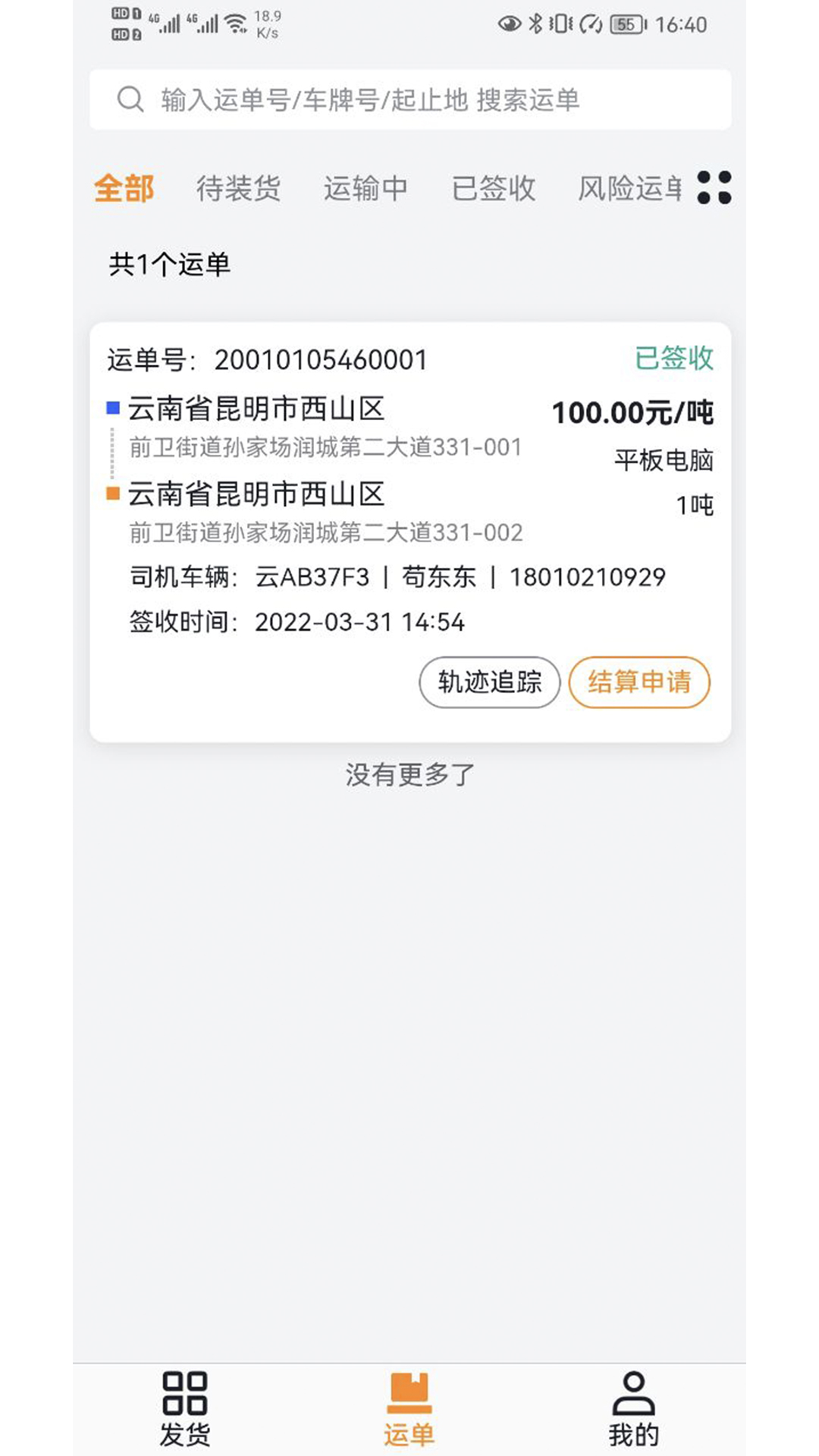Click the search magnifier icon
The width and height of the screenshot is (819, 1456).
(130, 99)
